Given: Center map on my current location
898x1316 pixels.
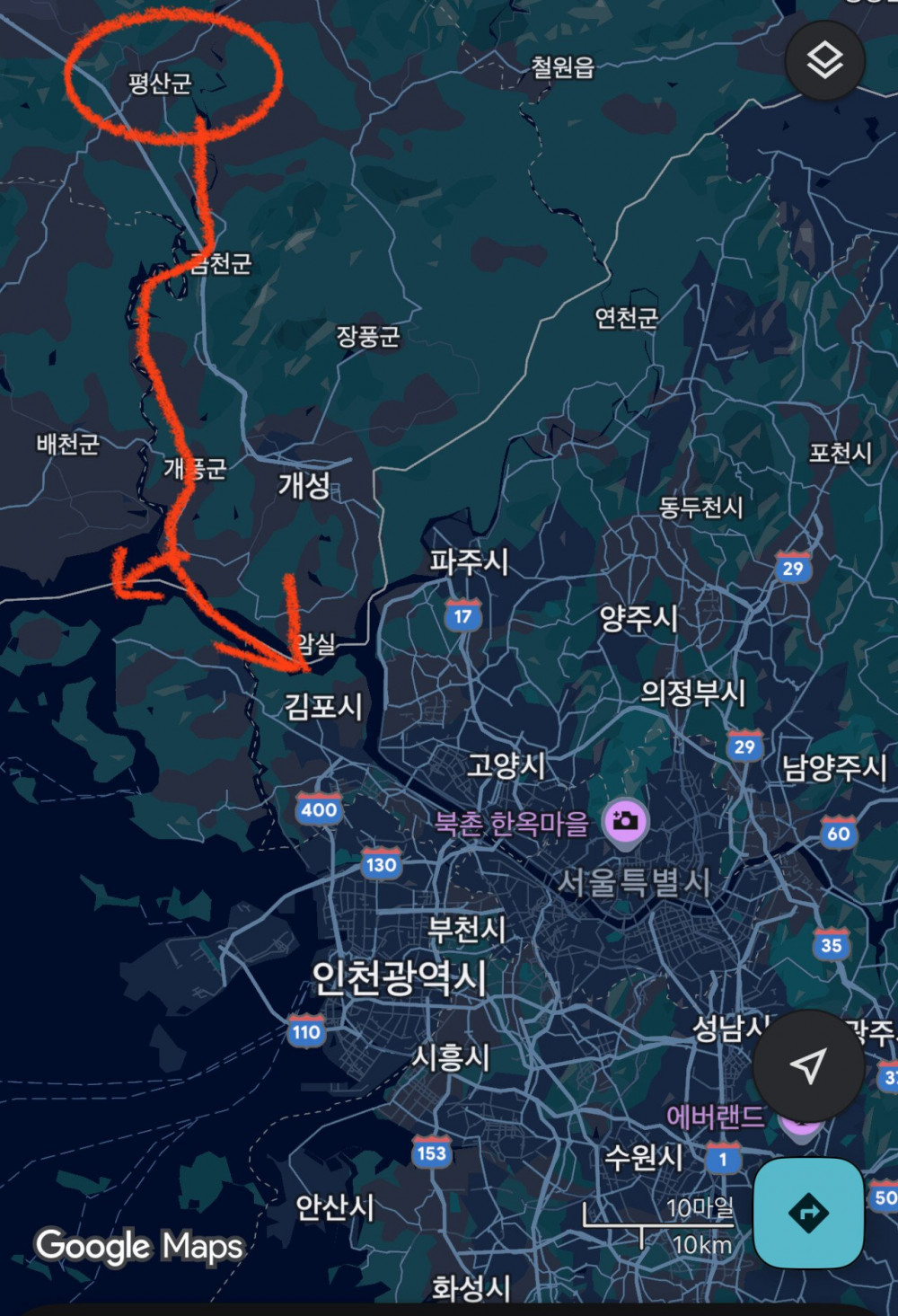Looking at the screenshot, I should [x=807, y=1066].
